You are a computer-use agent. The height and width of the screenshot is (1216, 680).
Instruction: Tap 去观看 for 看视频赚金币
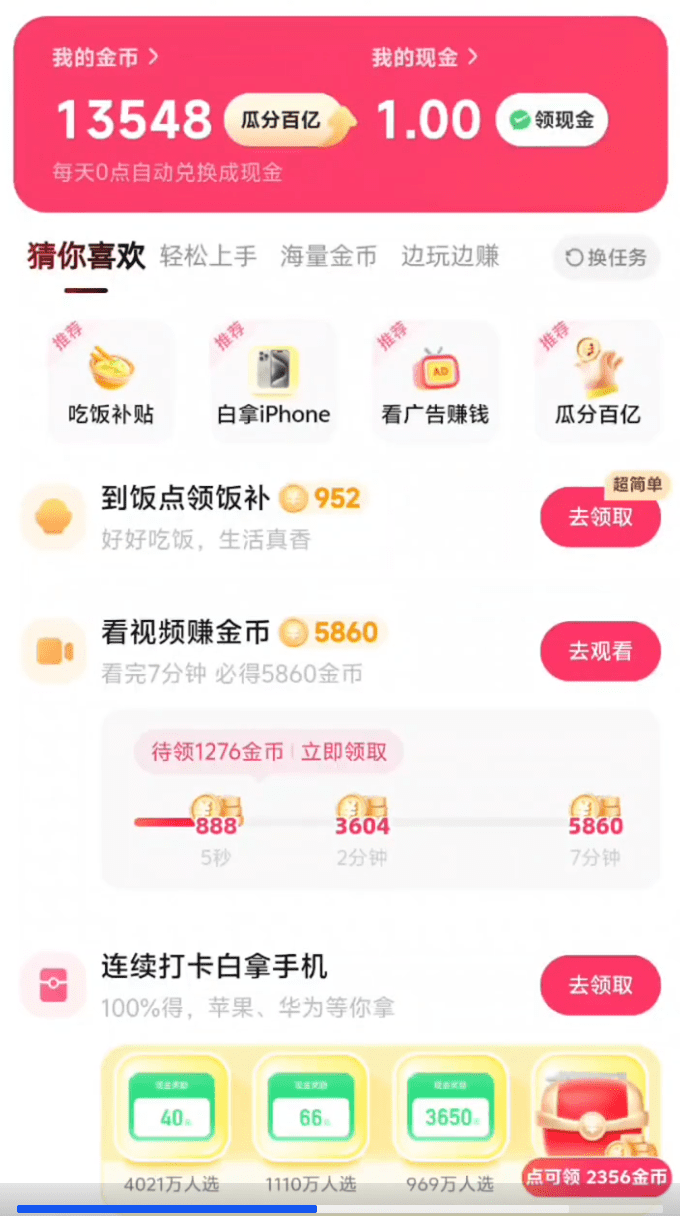pyautogui.click(x=600, y=651)
